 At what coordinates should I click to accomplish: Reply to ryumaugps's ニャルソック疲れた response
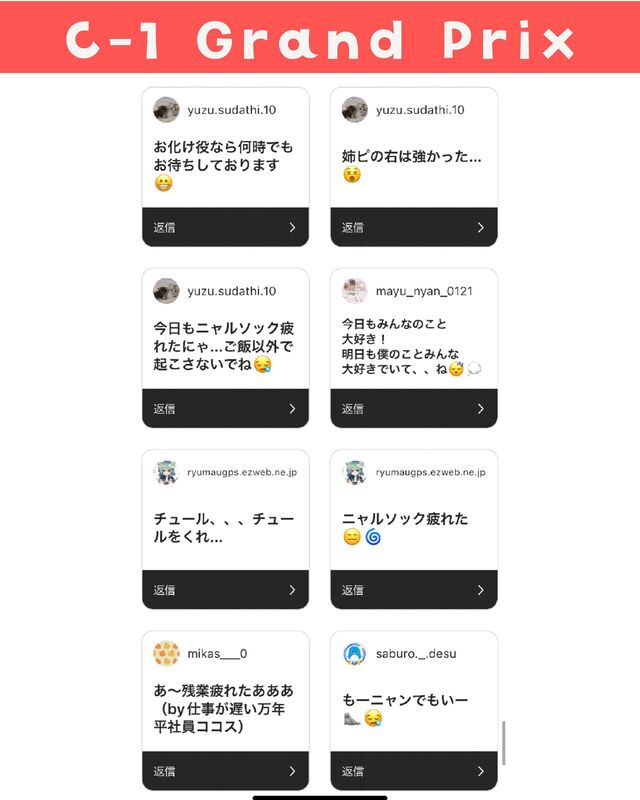[x=414, y=590]
